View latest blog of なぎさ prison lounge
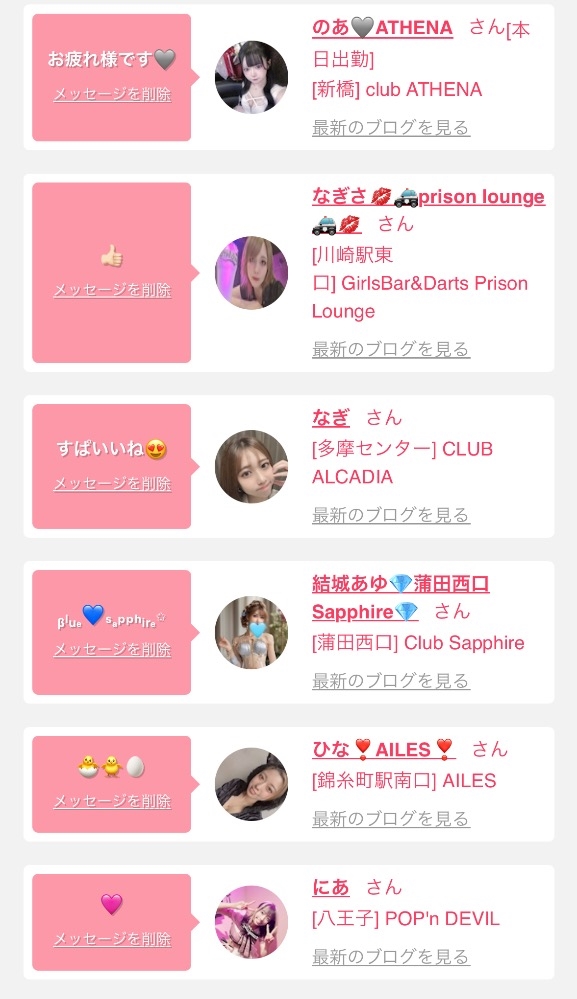The image size is (577, 999). tap(390, 349)
